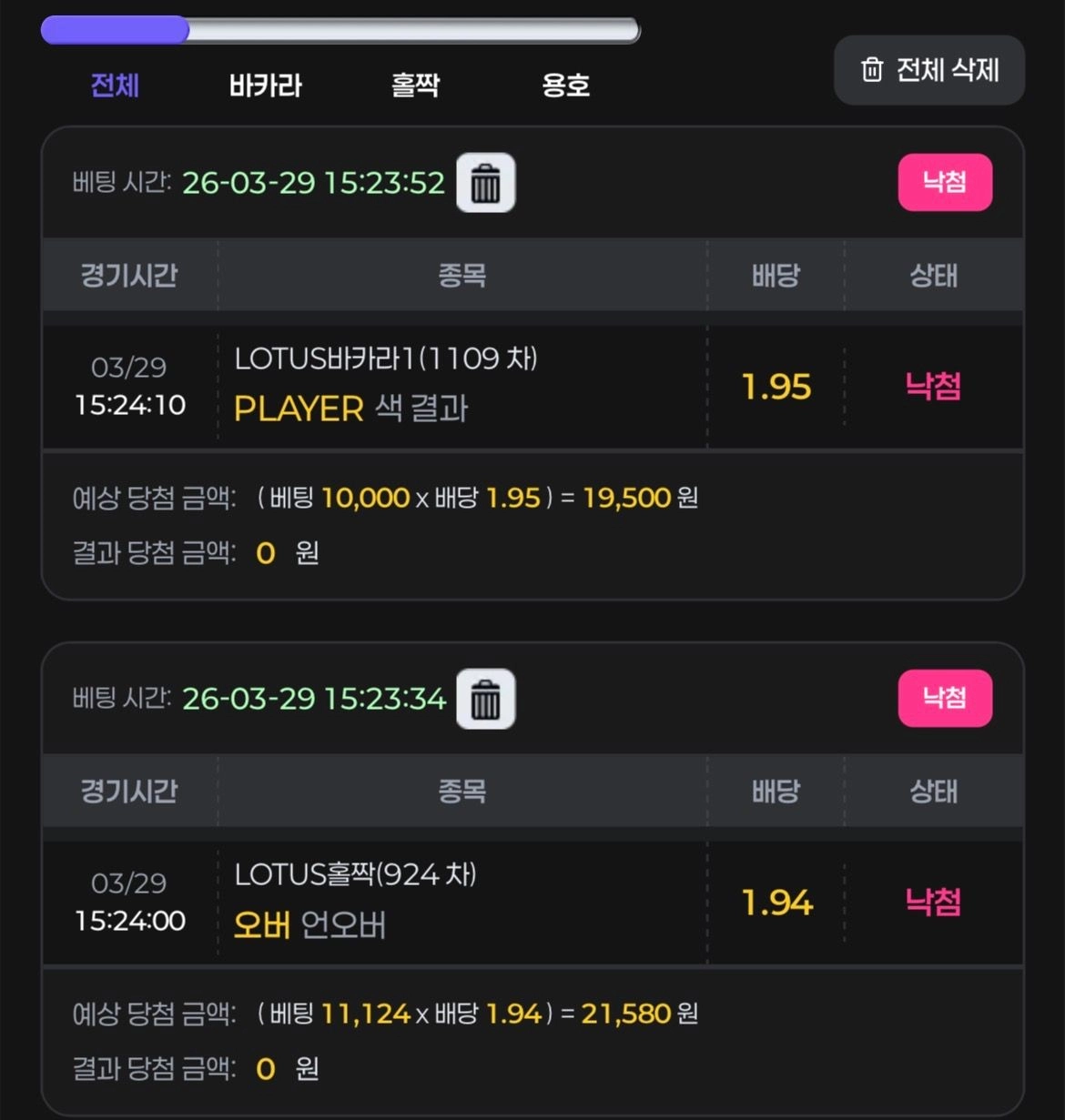Delete the bet placed at 15:23:52
The image size is (1065, 1120).
(485, 183)
